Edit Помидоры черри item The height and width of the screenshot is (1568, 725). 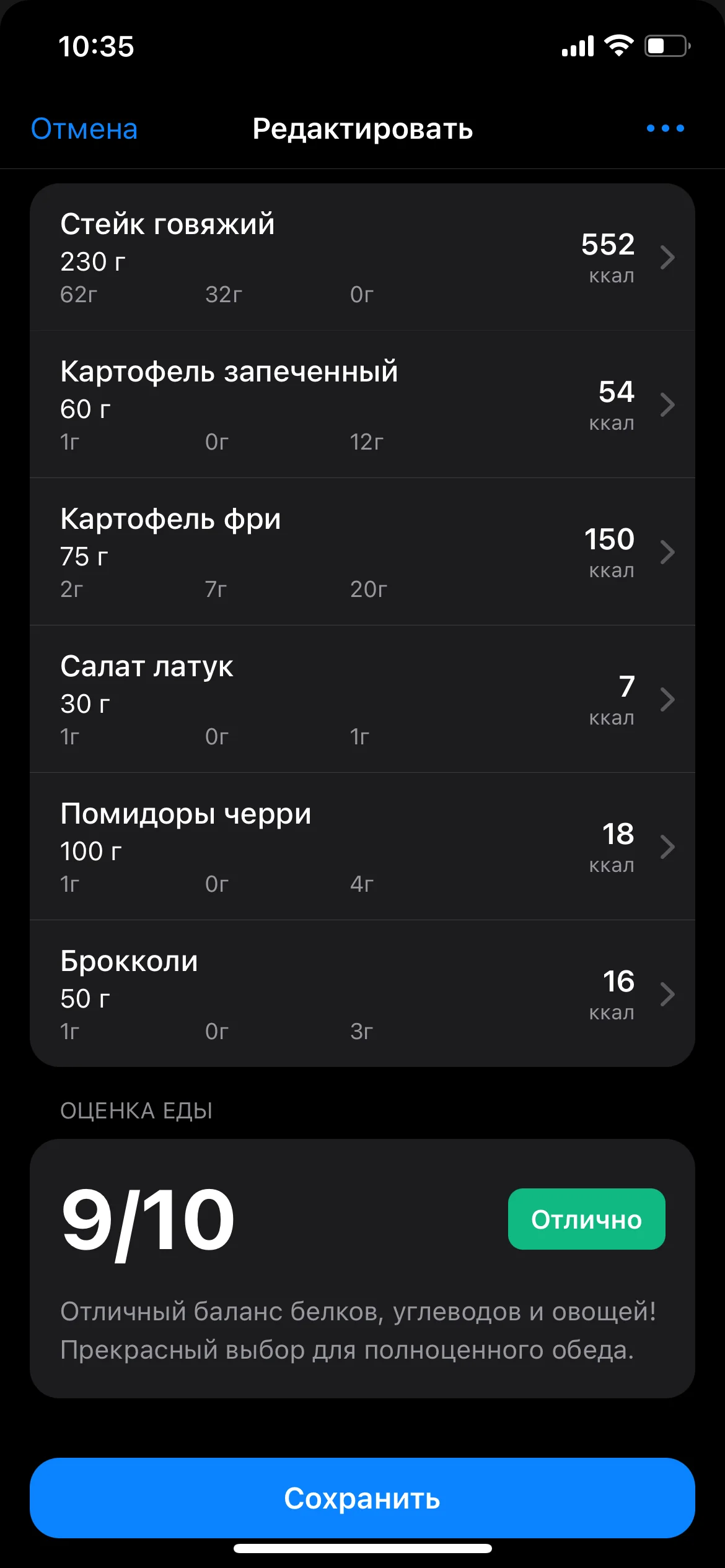click(x=362, y=847)
